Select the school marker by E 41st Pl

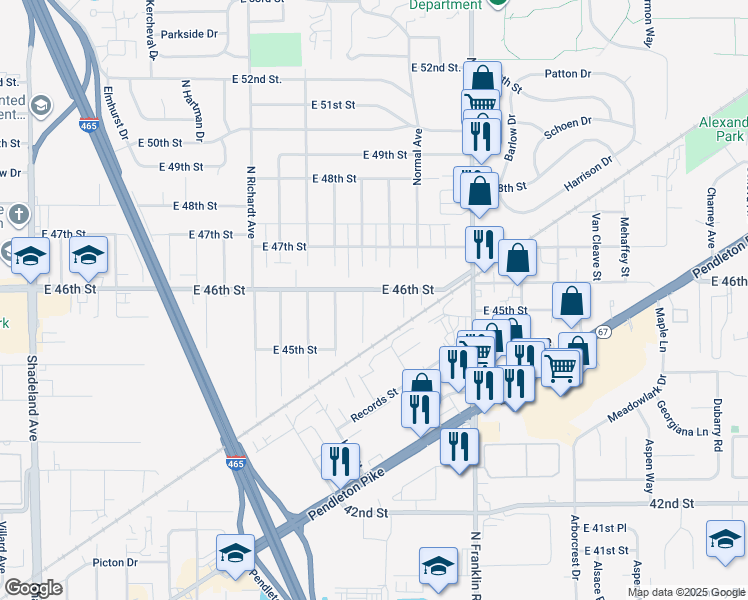point(725,538)
